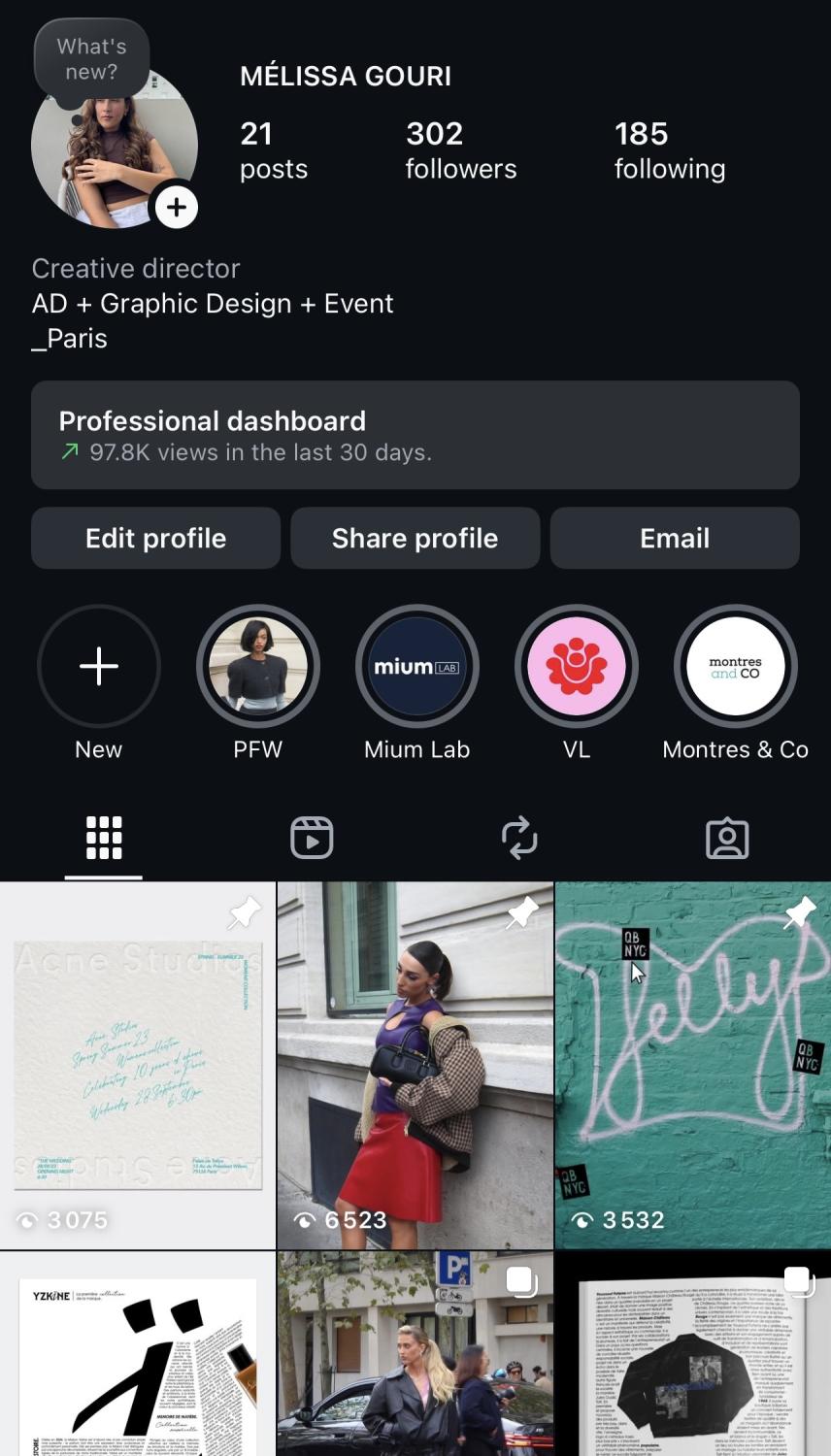Switch to the tagged photos tab
Screen dimensions: 831x1456
[x=727, y=838]
